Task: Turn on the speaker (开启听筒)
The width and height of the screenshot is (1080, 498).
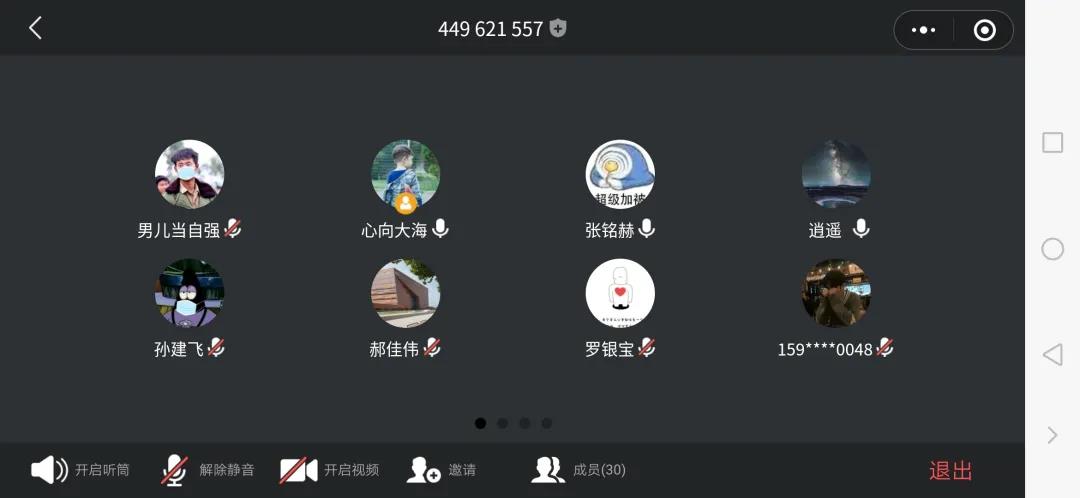Action: [x=80, y=470]
